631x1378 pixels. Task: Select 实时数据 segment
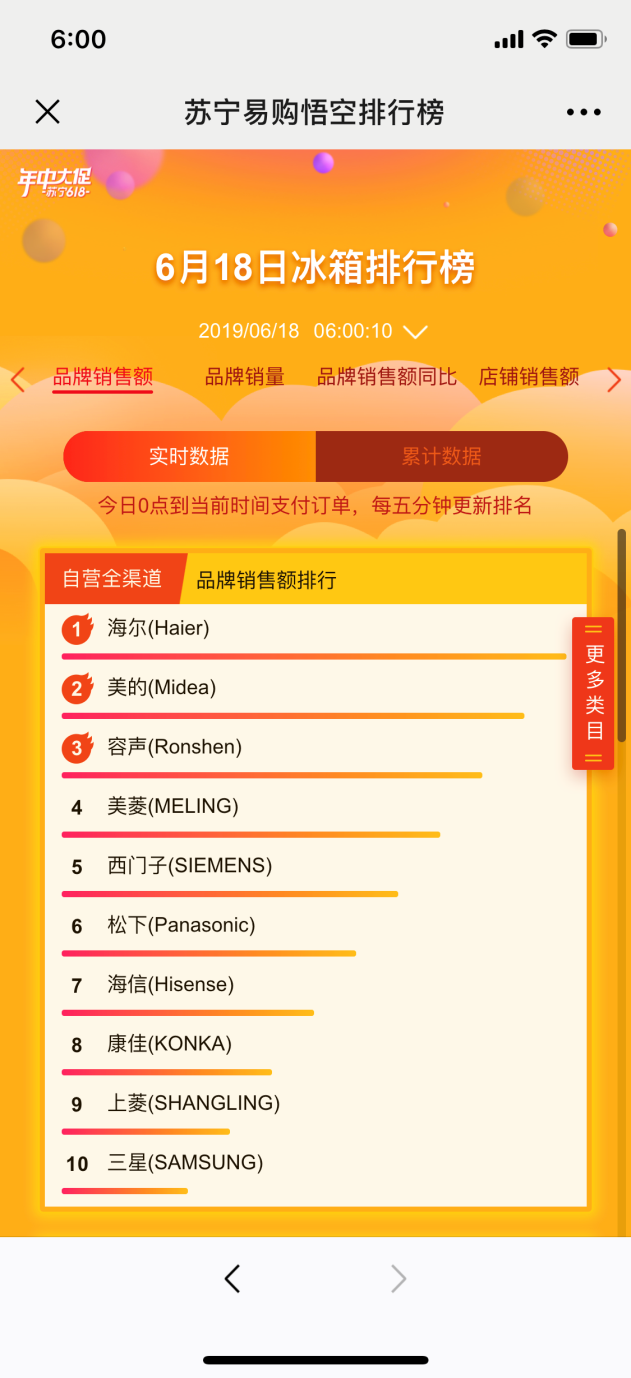coord(189,457)
